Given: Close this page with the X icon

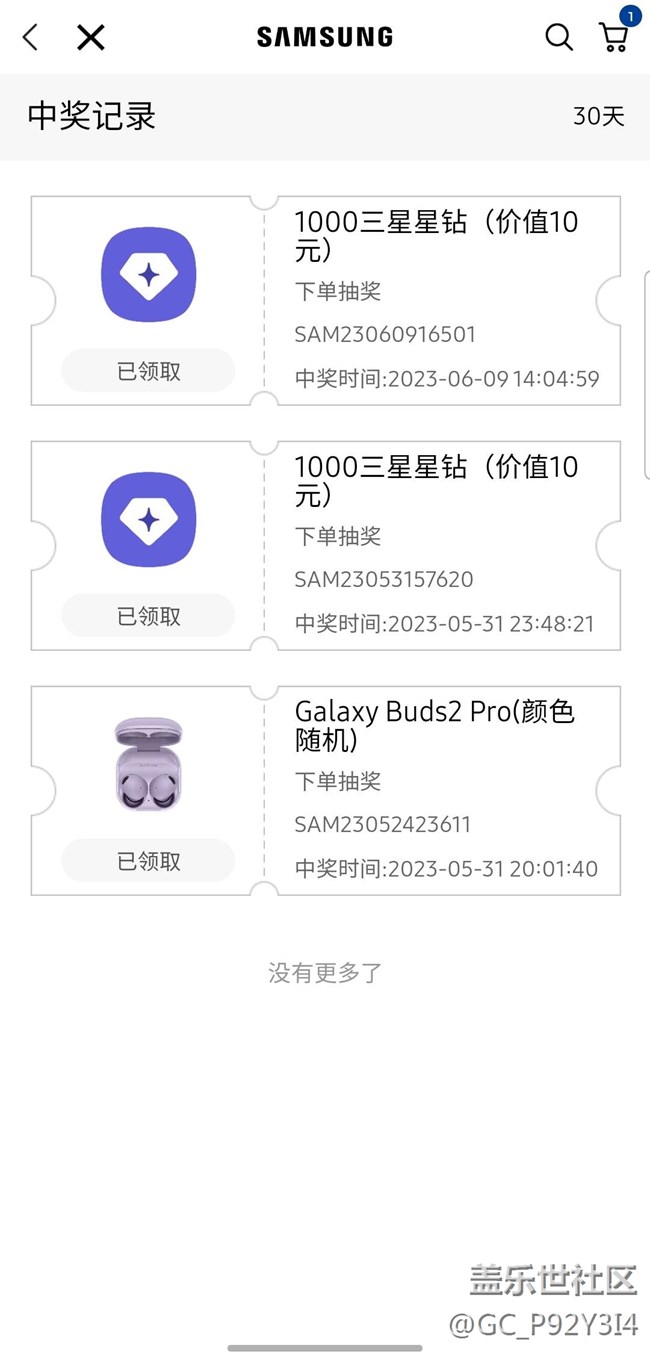Looking at the screenshot, I should click(91, 38).
